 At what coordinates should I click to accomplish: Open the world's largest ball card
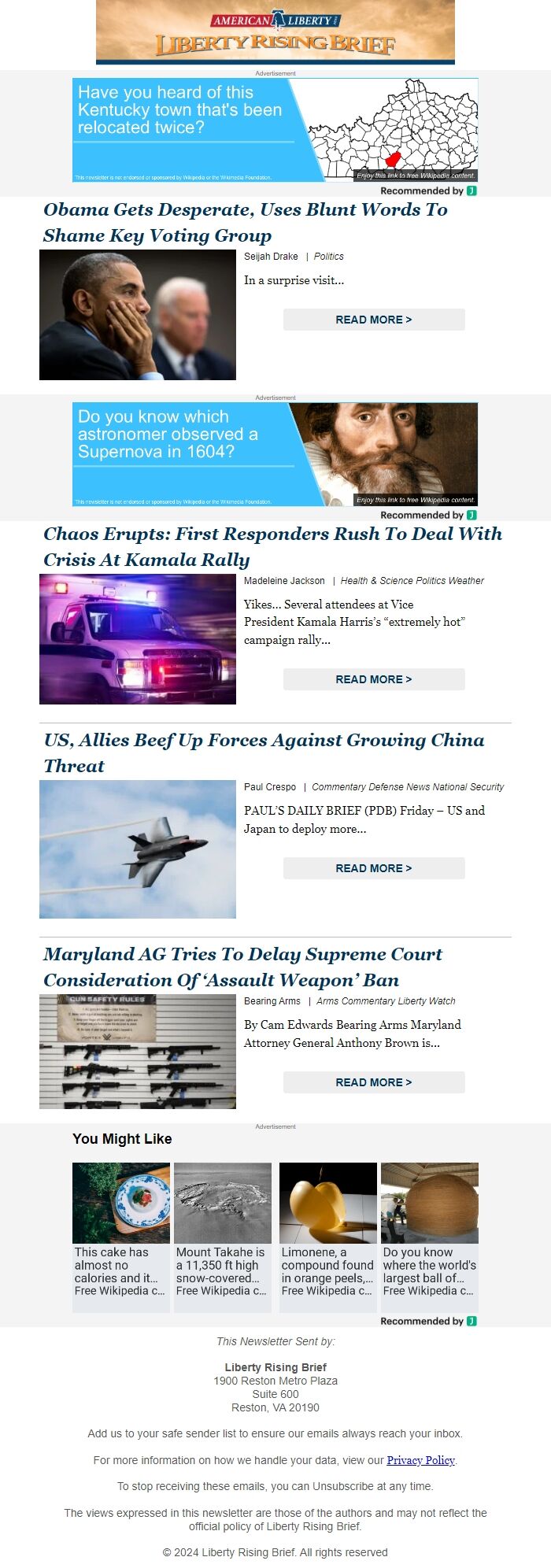click(430, 1236)
